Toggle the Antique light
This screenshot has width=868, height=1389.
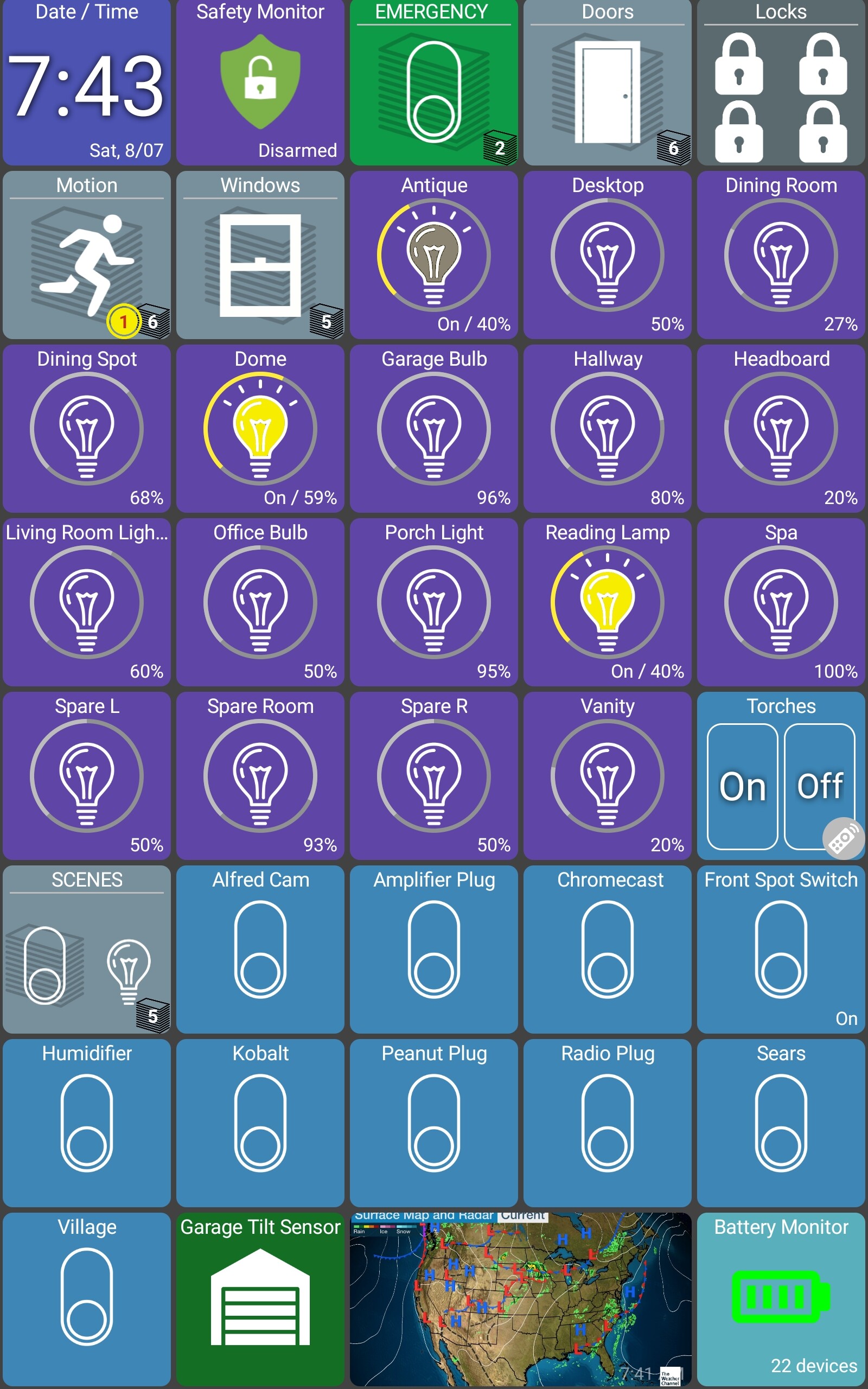tap(433, 255)
